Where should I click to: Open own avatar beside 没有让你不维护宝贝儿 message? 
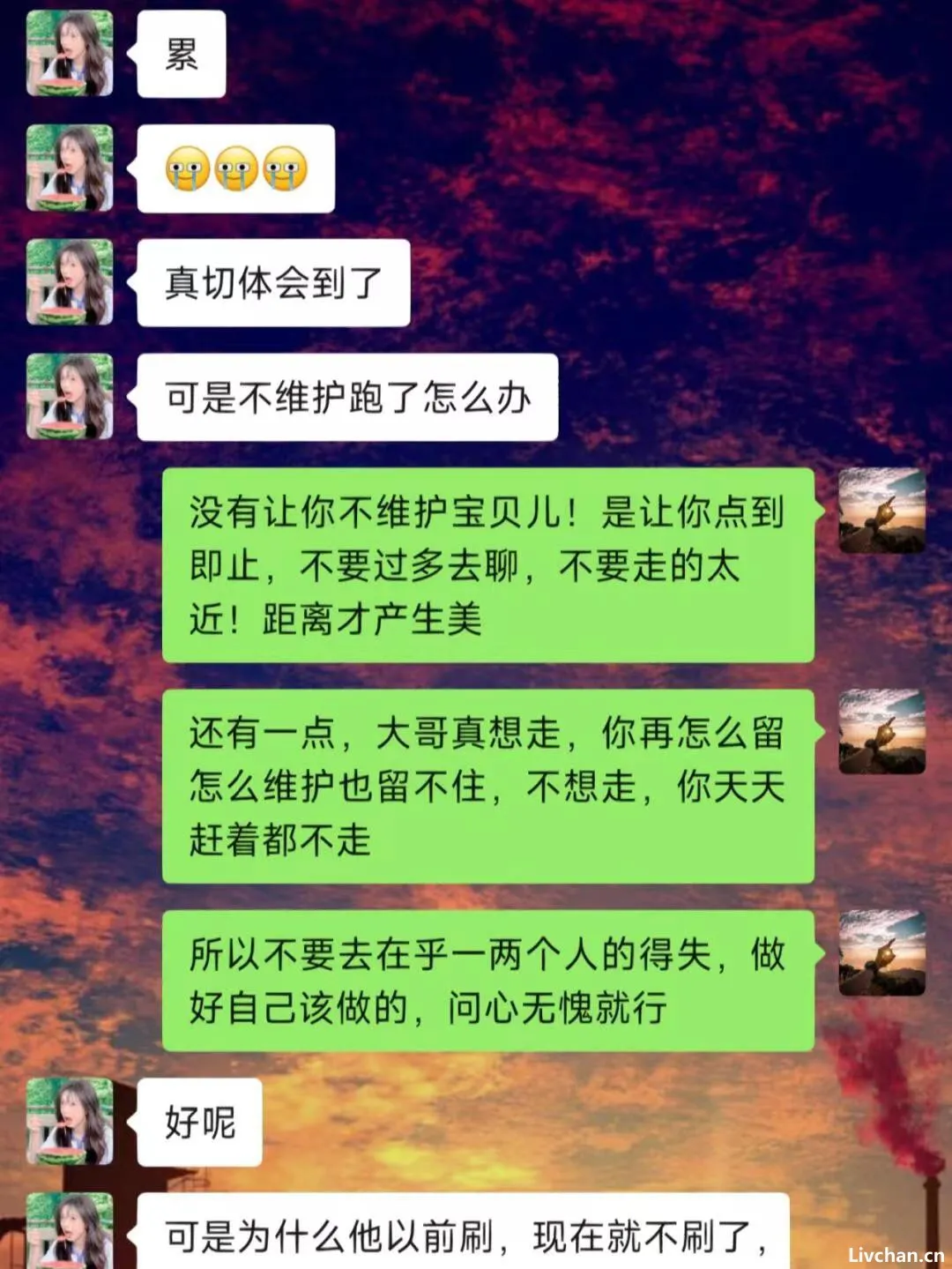pos(881,511)
